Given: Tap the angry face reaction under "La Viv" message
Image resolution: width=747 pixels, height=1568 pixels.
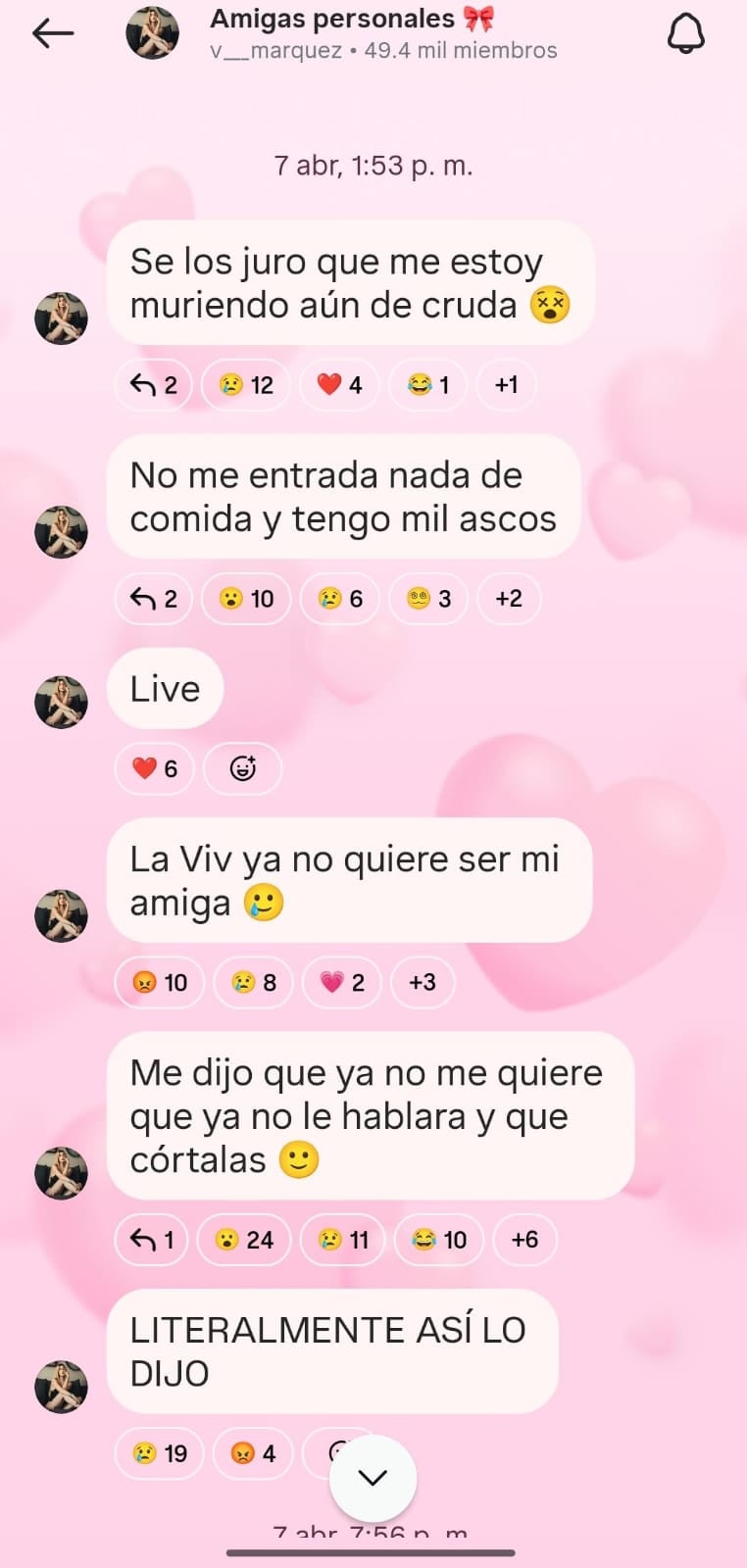Looking at the screenshot, I should [x=159, y=982].
